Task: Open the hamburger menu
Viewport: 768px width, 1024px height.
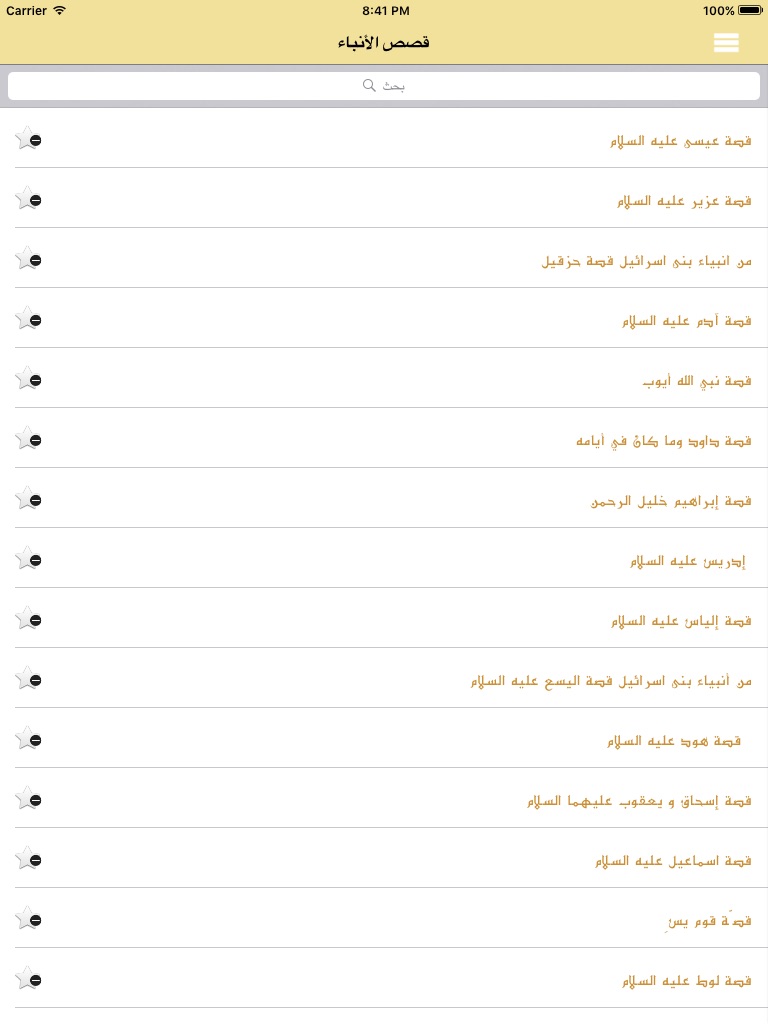Action: tap(726, 42)
